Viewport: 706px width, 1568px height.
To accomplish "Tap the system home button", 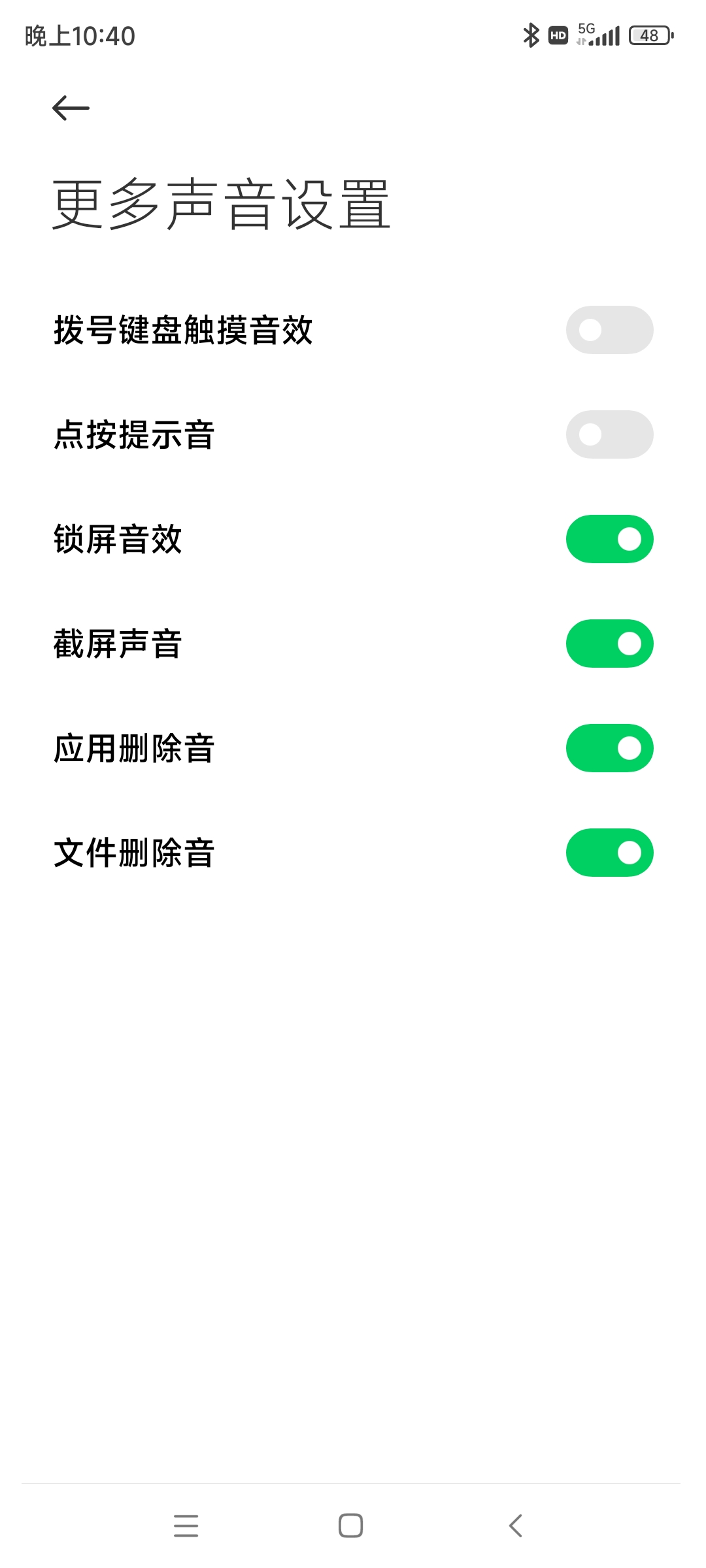I will 351,1526.
